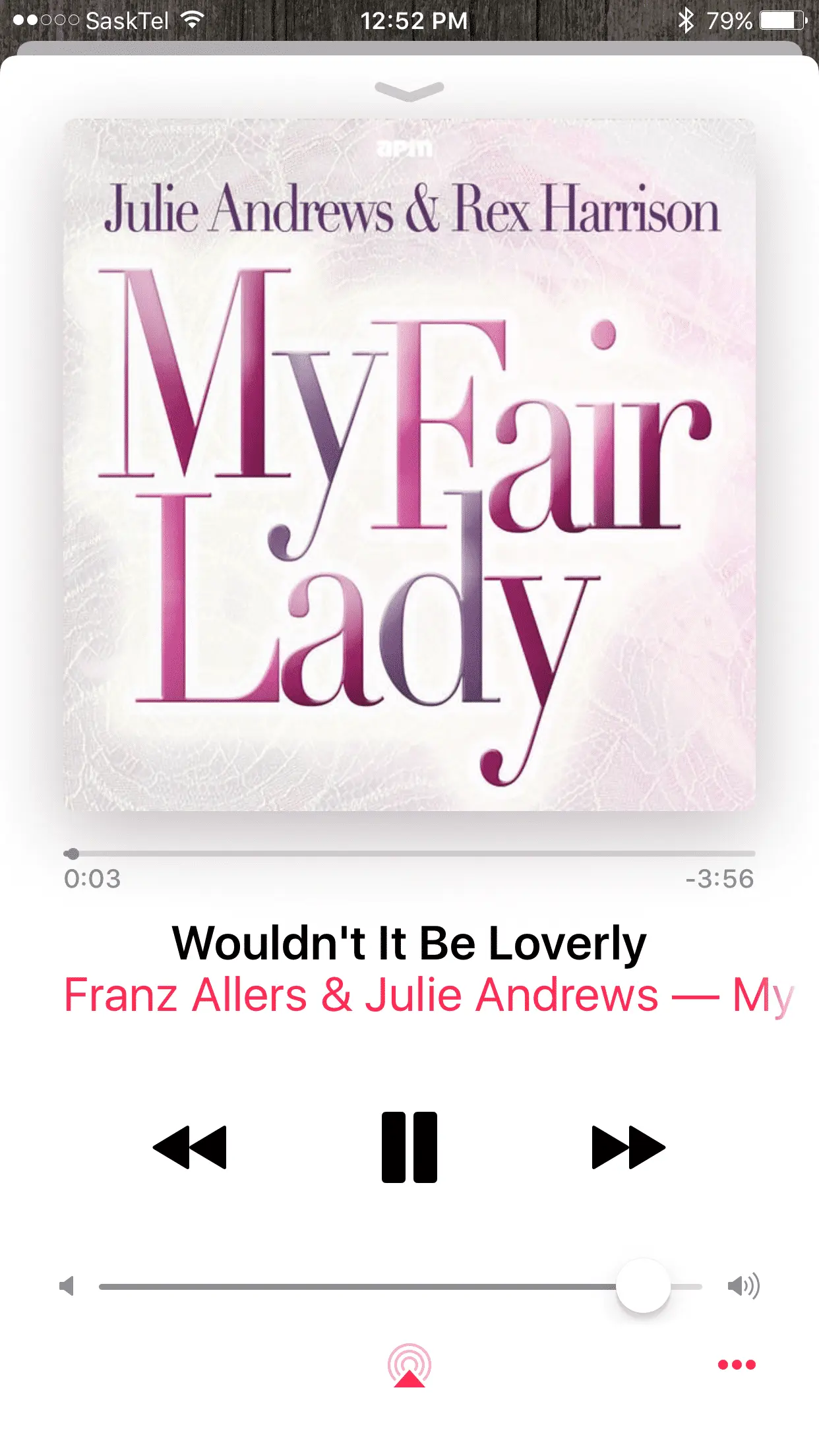Open the three-dot more options menu
The image size is (819, 1456).
click(x=736, y=1364)
